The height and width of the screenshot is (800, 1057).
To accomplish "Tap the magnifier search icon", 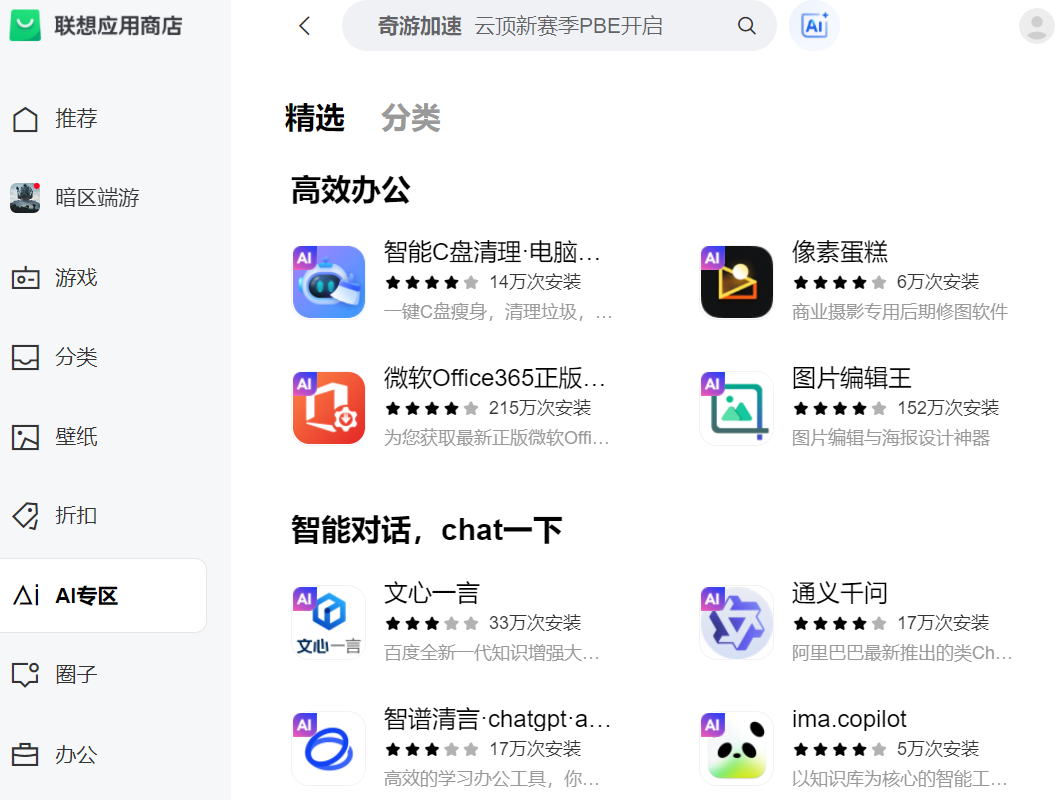I will click(x=746, y=26).
